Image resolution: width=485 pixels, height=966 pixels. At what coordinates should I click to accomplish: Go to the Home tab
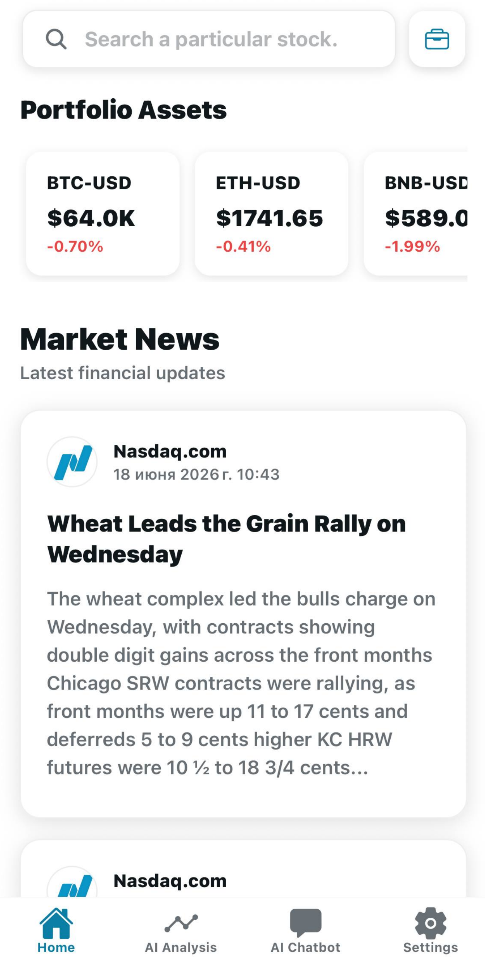(56, 933)
